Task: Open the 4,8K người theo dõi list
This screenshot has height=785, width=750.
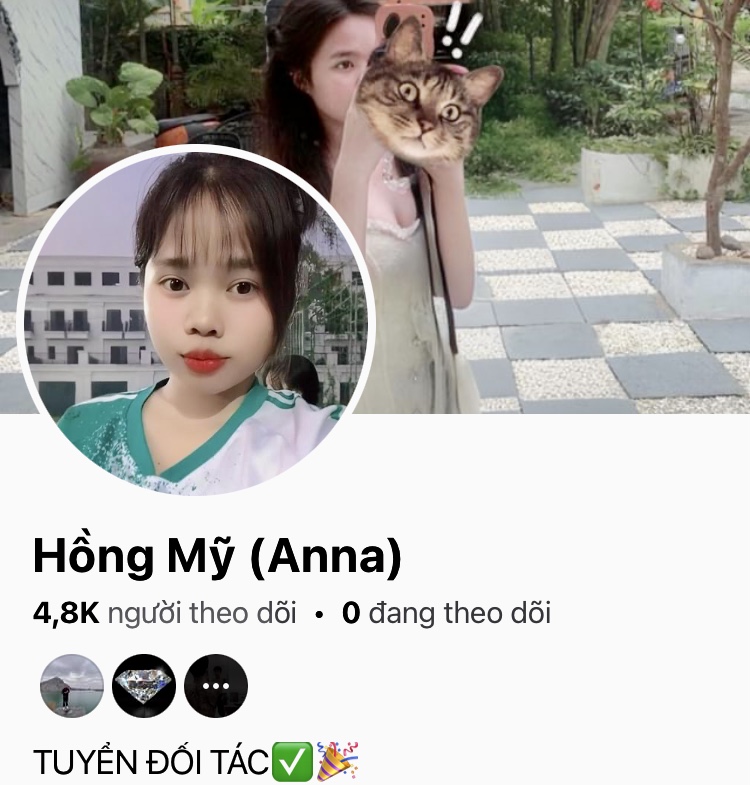Action: [165, 613]
